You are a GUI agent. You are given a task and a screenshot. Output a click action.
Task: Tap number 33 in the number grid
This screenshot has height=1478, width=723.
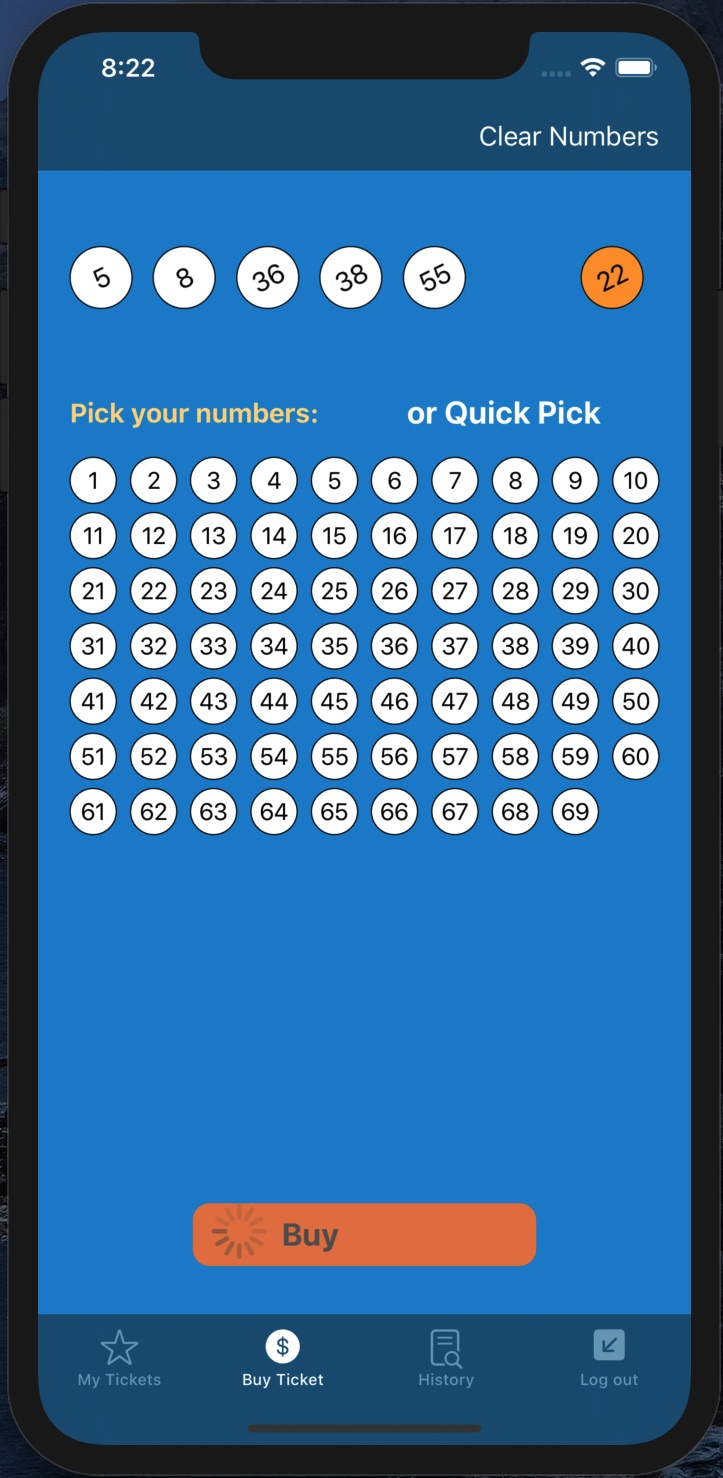coord(214,646)
